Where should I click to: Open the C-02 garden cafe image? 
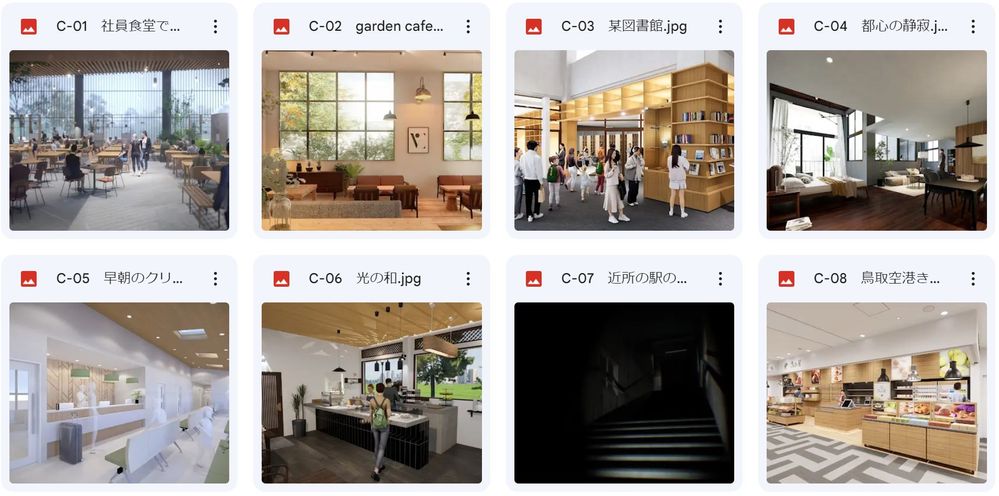tap(371, 140)
